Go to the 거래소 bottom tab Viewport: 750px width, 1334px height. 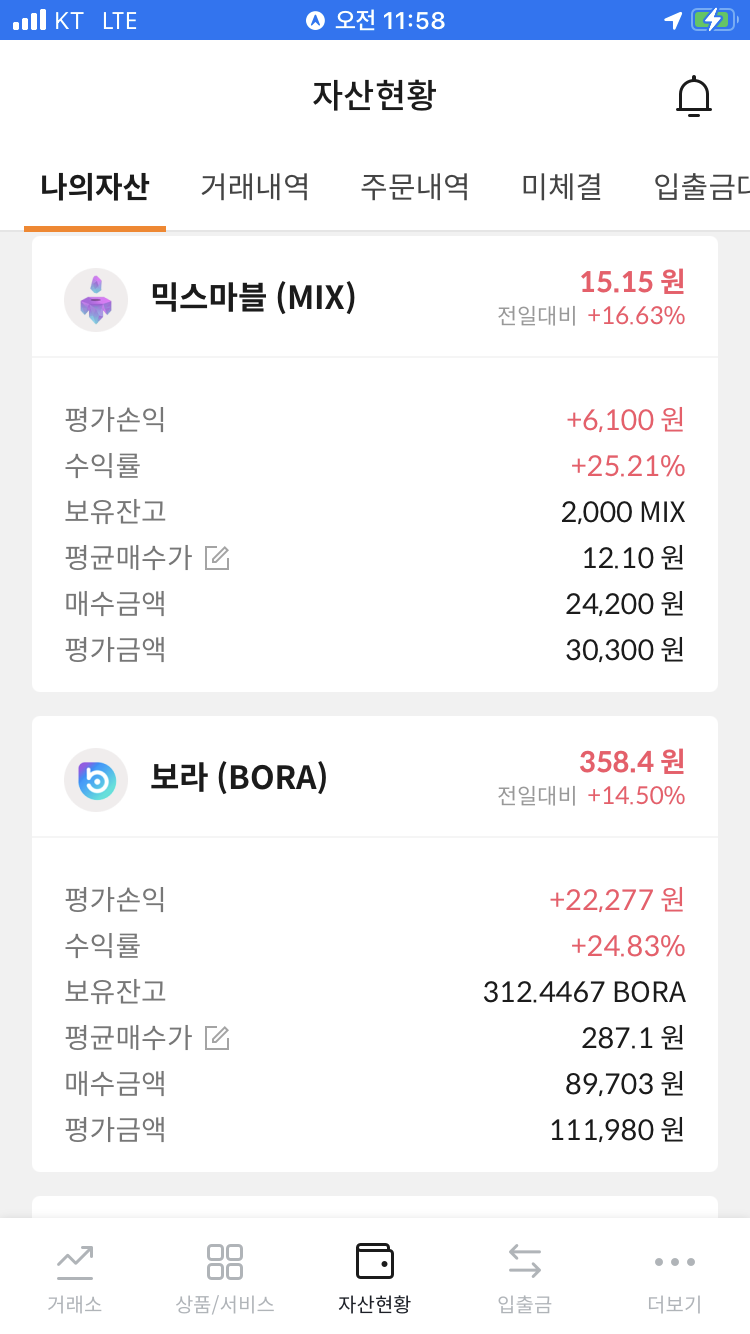click(75, 1277)
